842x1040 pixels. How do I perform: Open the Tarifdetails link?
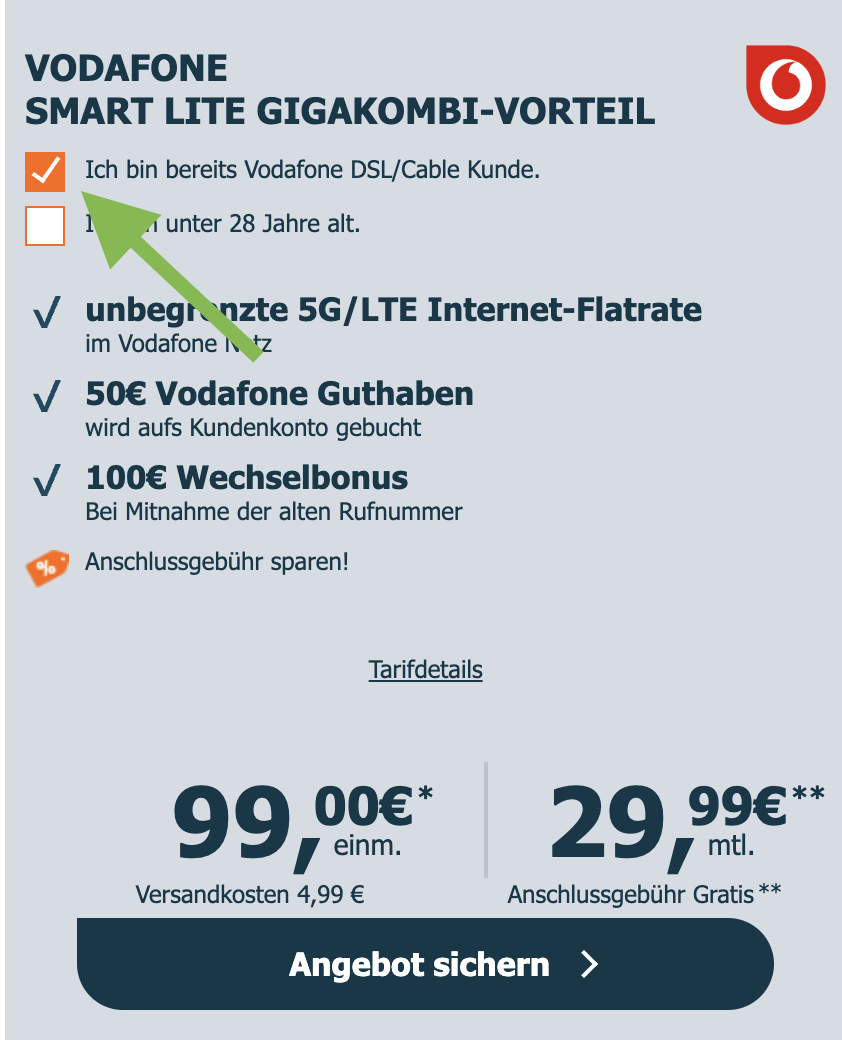[x=425, y=670]
